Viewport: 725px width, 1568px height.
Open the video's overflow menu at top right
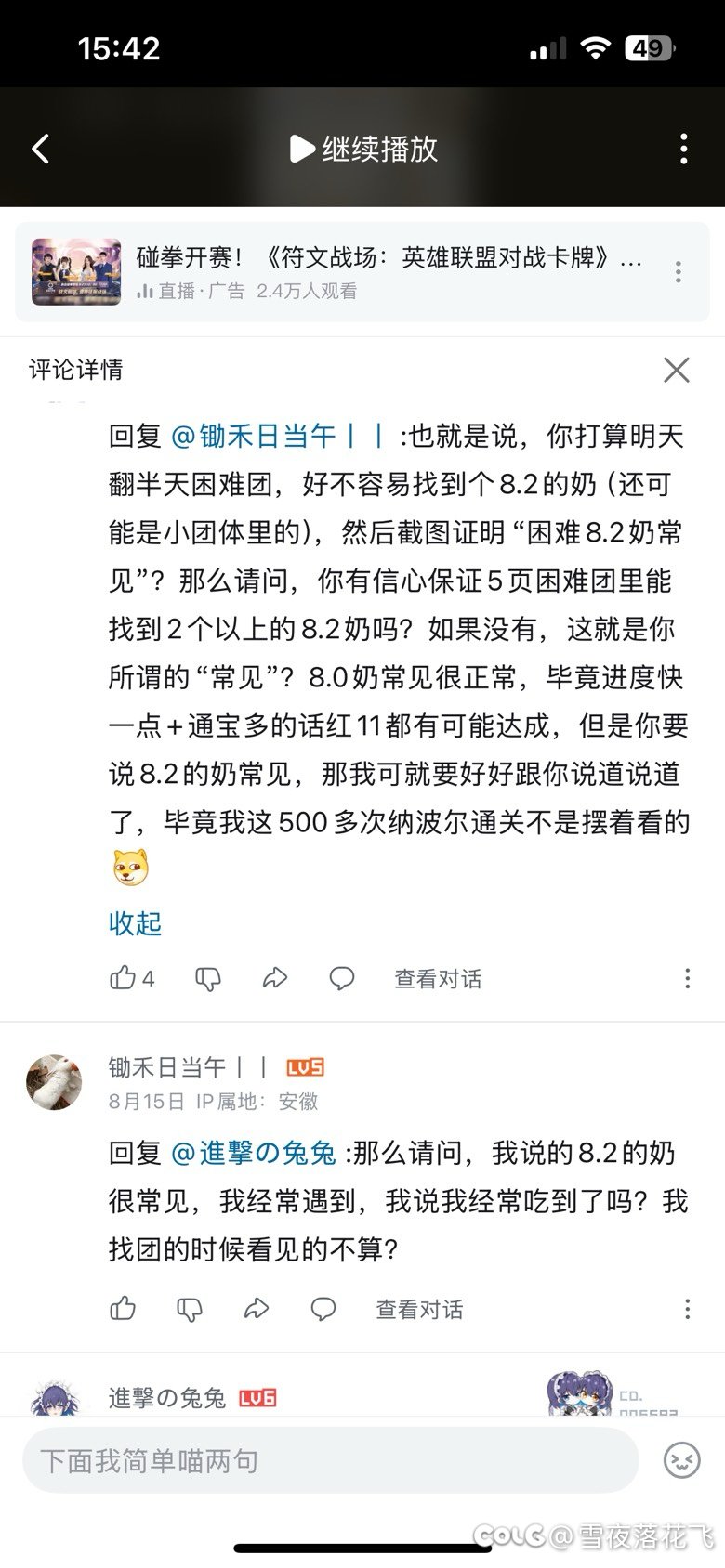[683, 149]
